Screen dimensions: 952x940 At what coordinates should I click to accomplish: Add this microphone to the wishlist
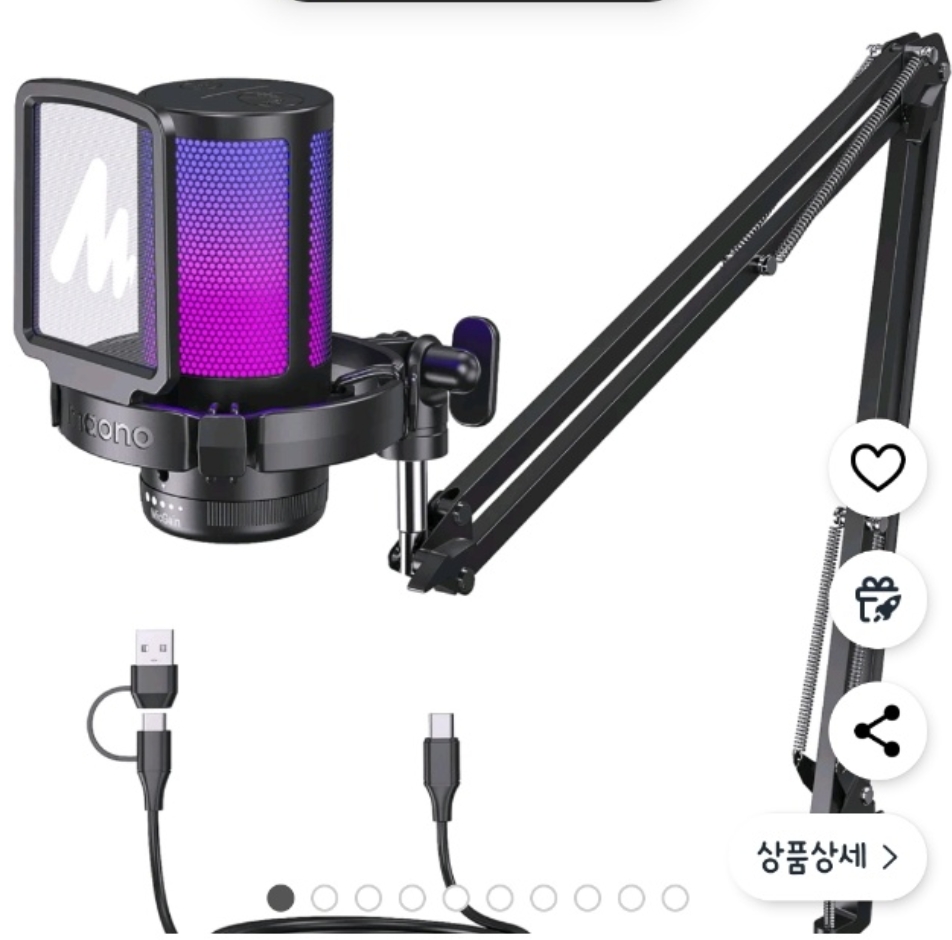[877, 467]
